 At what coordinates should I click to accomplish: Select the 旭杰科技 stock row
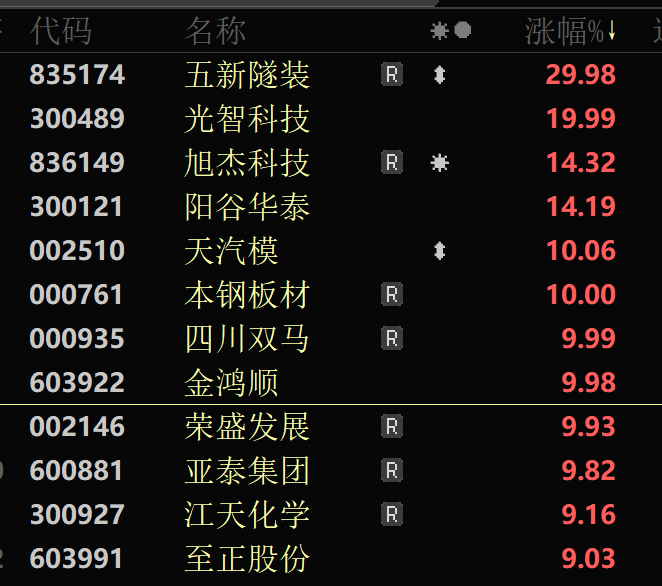point(247,163)
